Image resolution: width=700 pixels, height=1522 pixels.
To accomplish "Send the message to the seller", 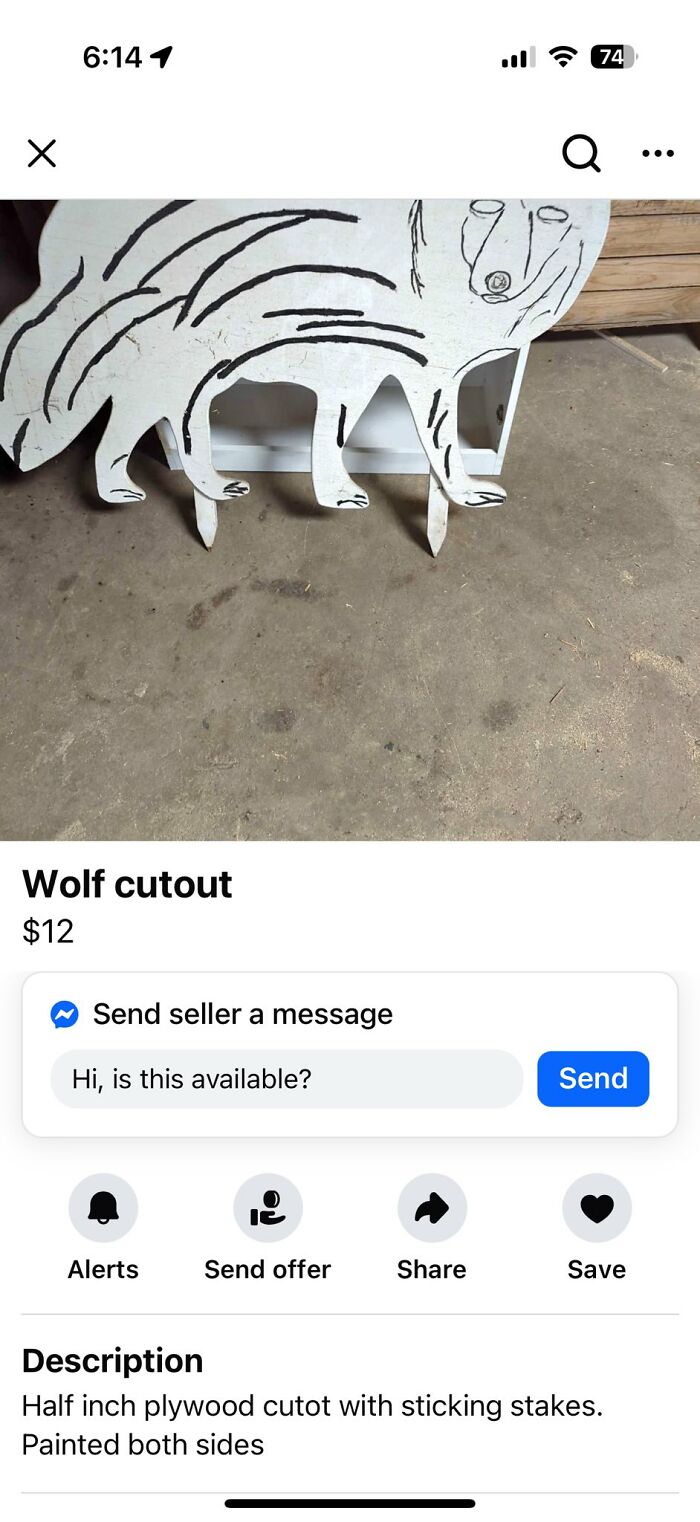I will point(593,1079).
